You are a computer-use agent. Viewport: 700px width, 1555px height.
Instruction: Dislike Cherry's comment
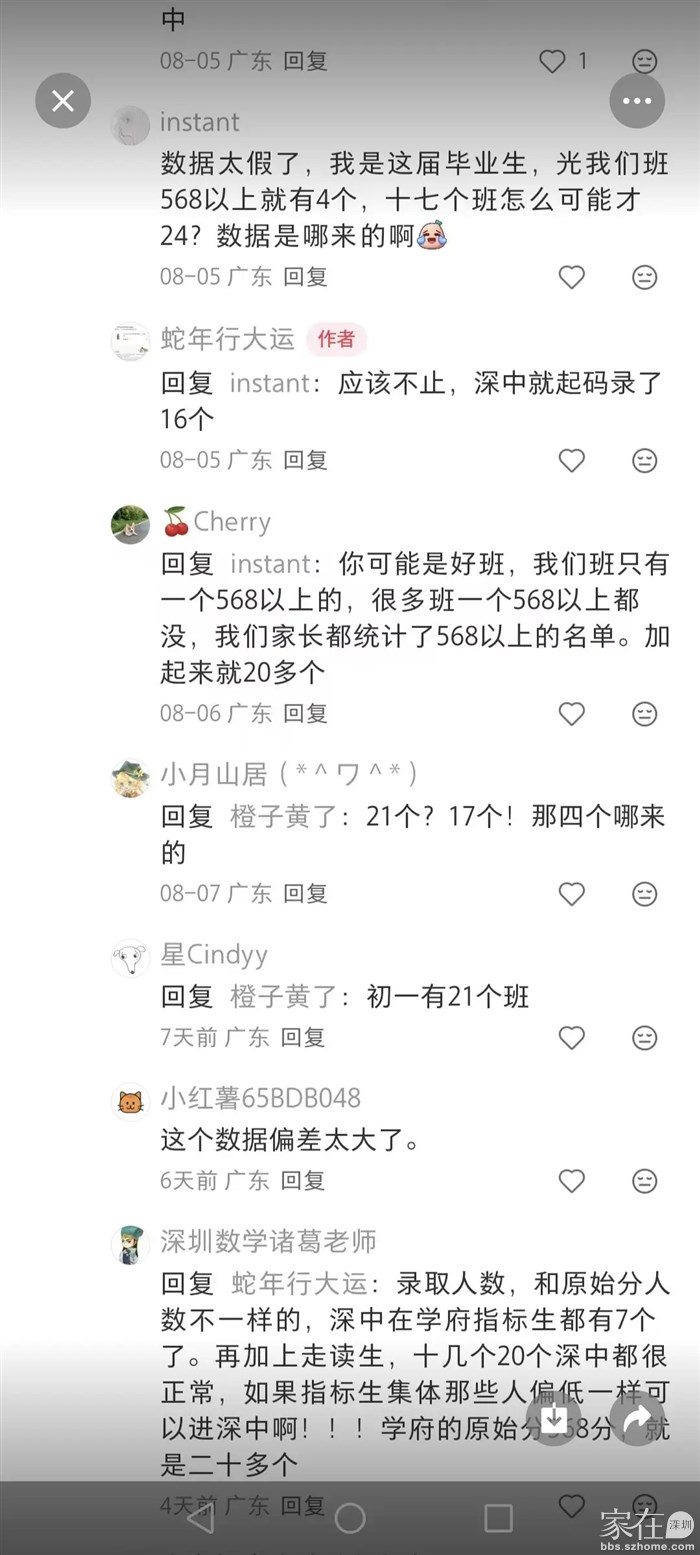[645, 713]
